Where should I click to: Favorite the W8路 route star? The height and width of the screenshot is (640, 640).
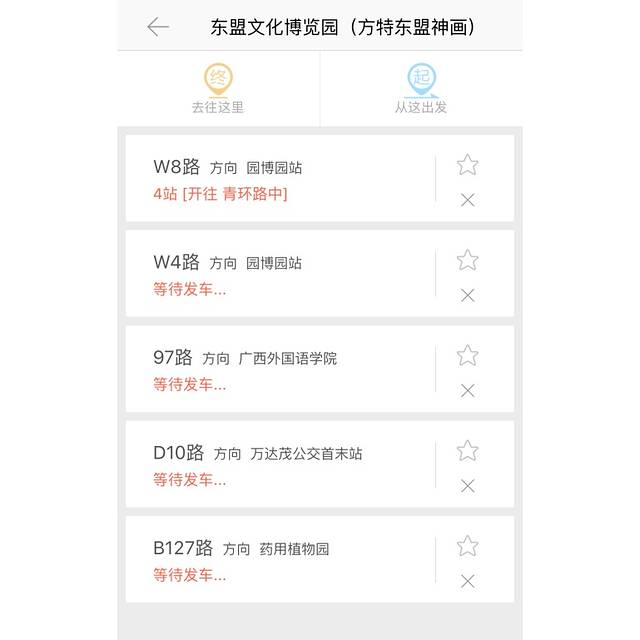[x=467, y=165]
